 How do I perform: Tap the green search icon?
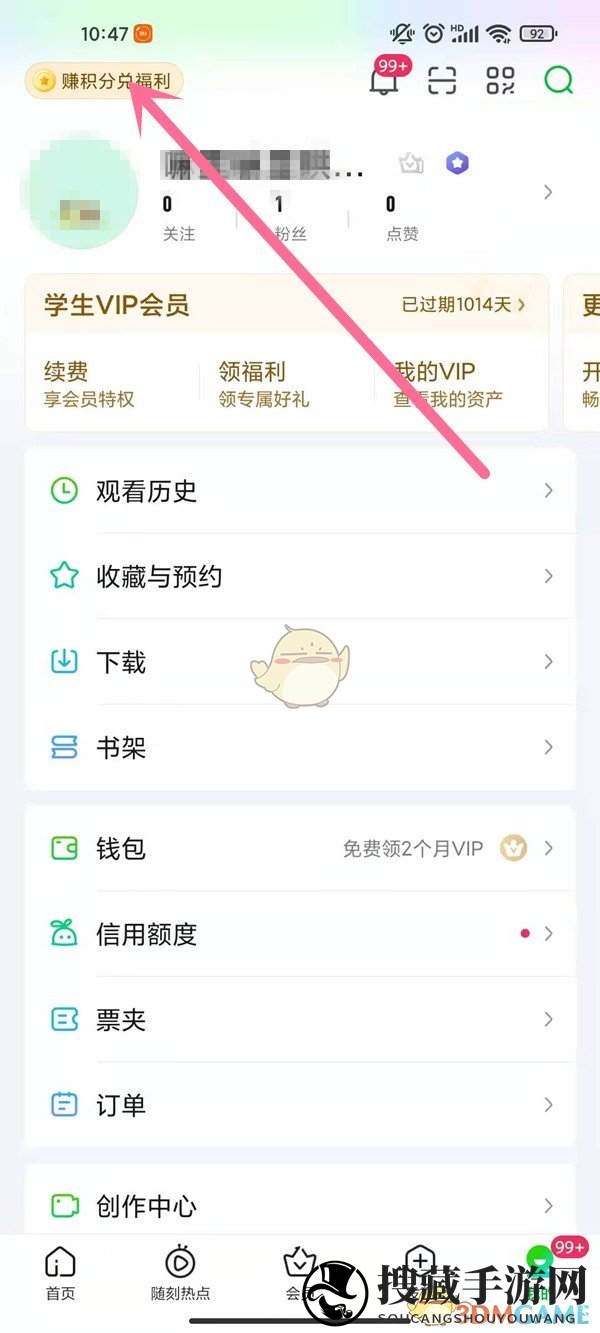click(x=559, y=81)
